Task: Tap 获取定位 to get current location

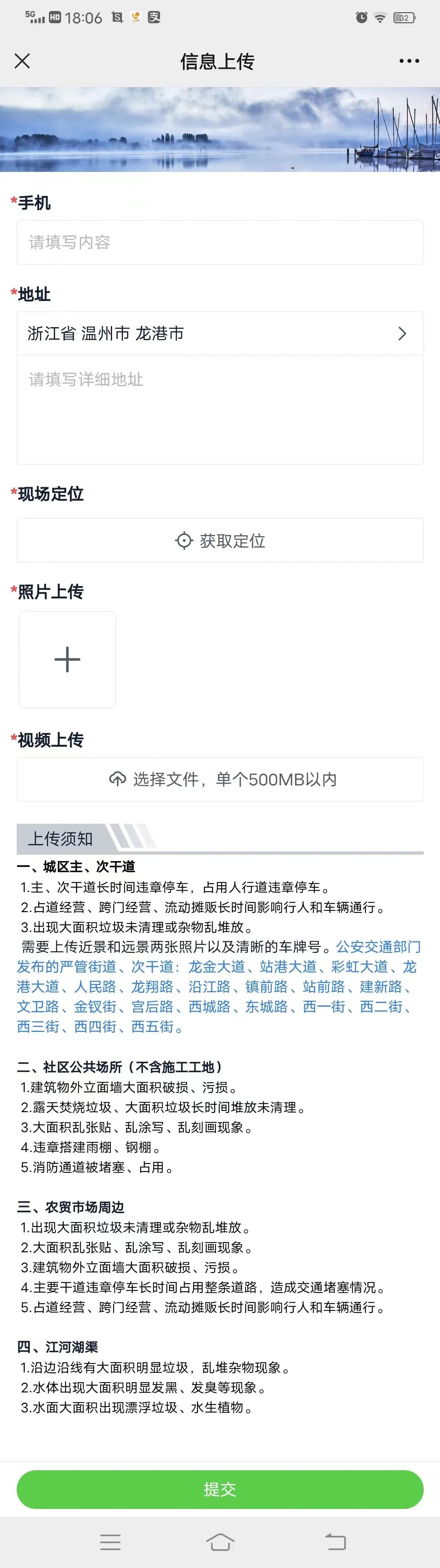Action: pyautogui.click(x=220, y=541)
